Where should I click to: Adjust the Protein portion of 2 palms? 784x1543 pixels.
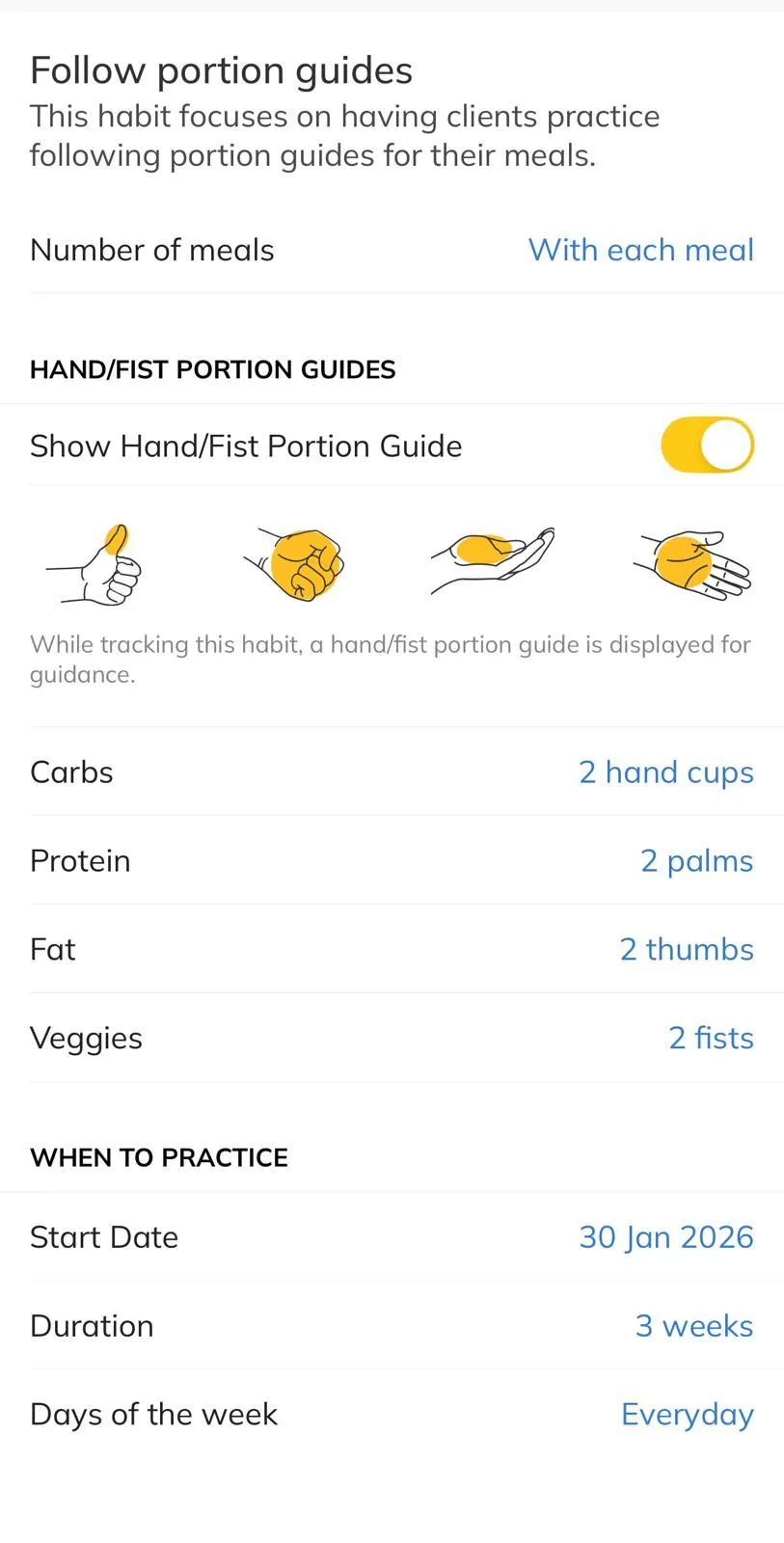[x=696, y=861]
